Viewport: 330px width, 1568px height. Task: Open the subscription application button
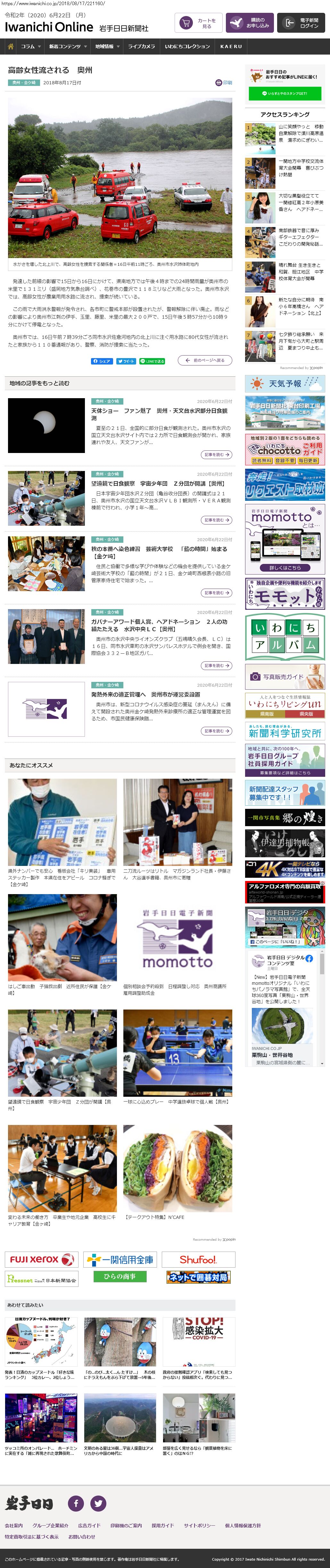250,23
